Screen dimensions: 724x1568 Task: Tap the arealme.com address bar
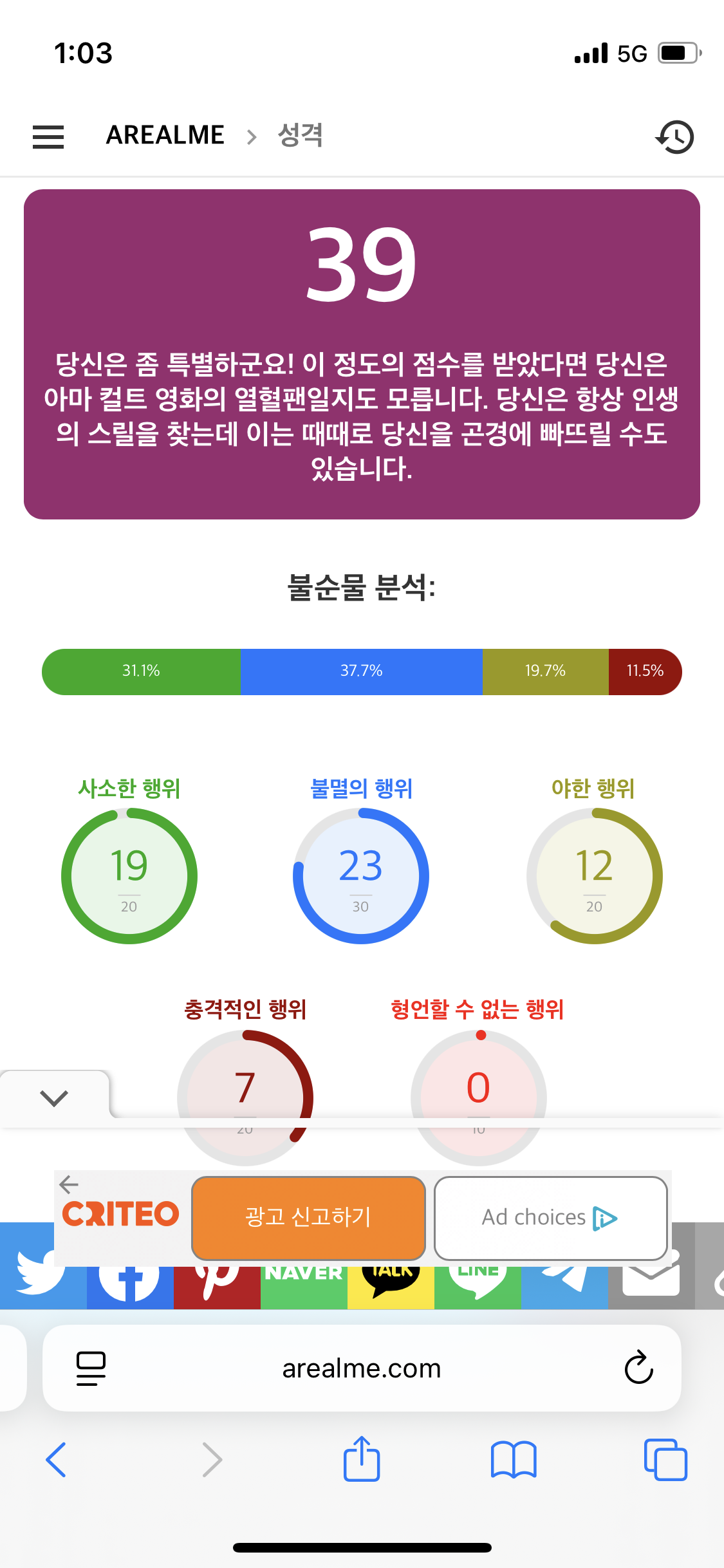[361, 1368]
